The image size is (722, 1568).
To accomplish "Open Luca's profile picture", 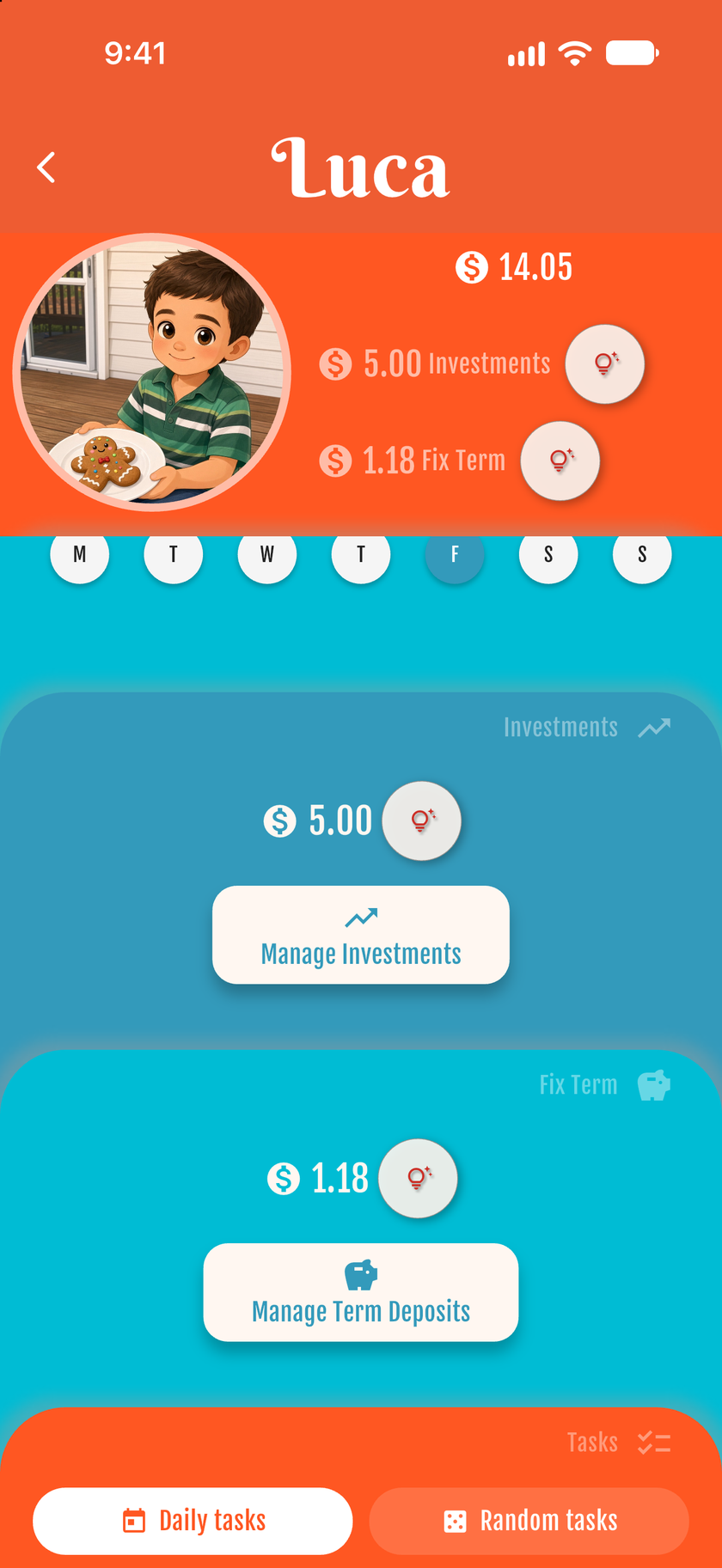I will [x=152, y=372].
